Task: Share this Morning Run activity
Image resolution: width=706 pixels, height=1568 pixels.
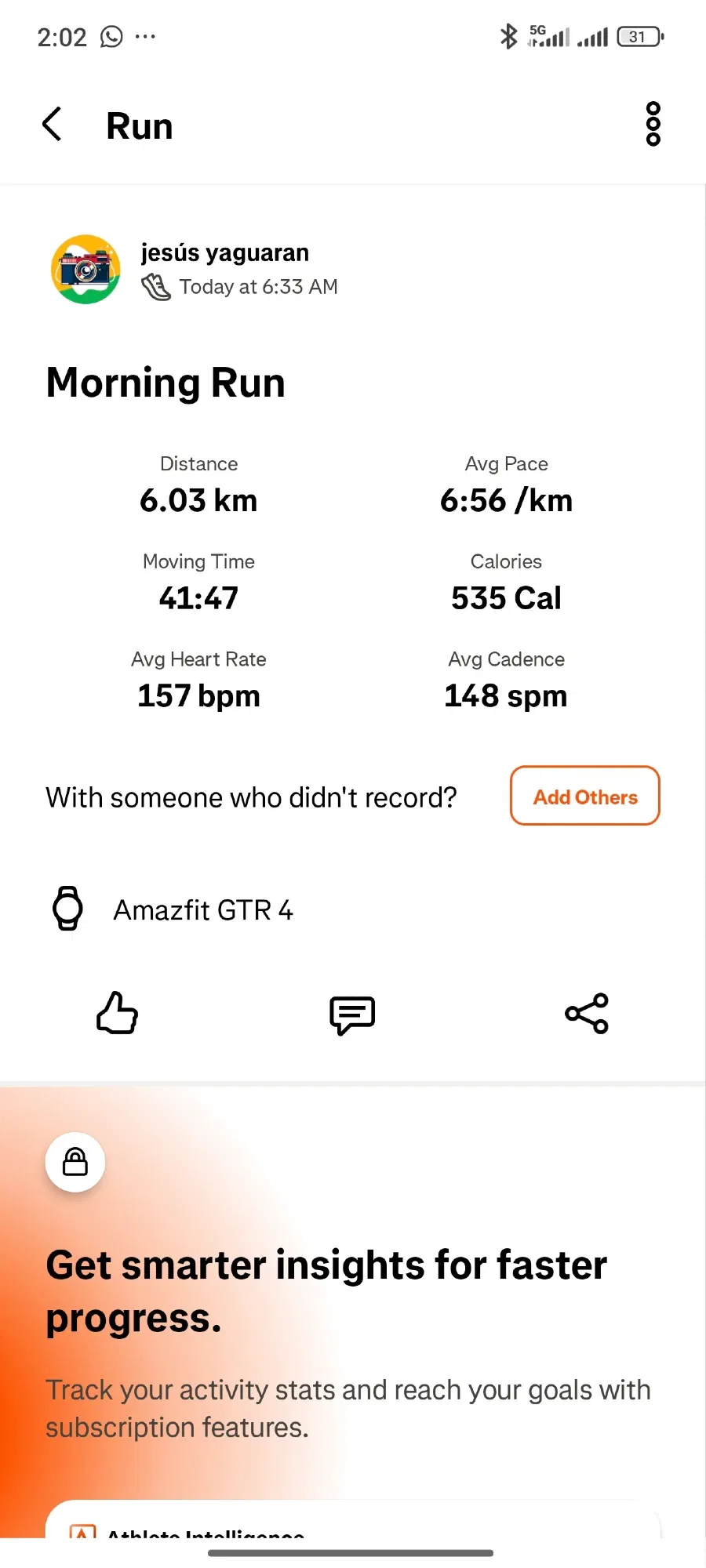Action: pyautogui.click(x=587, y=1013)
